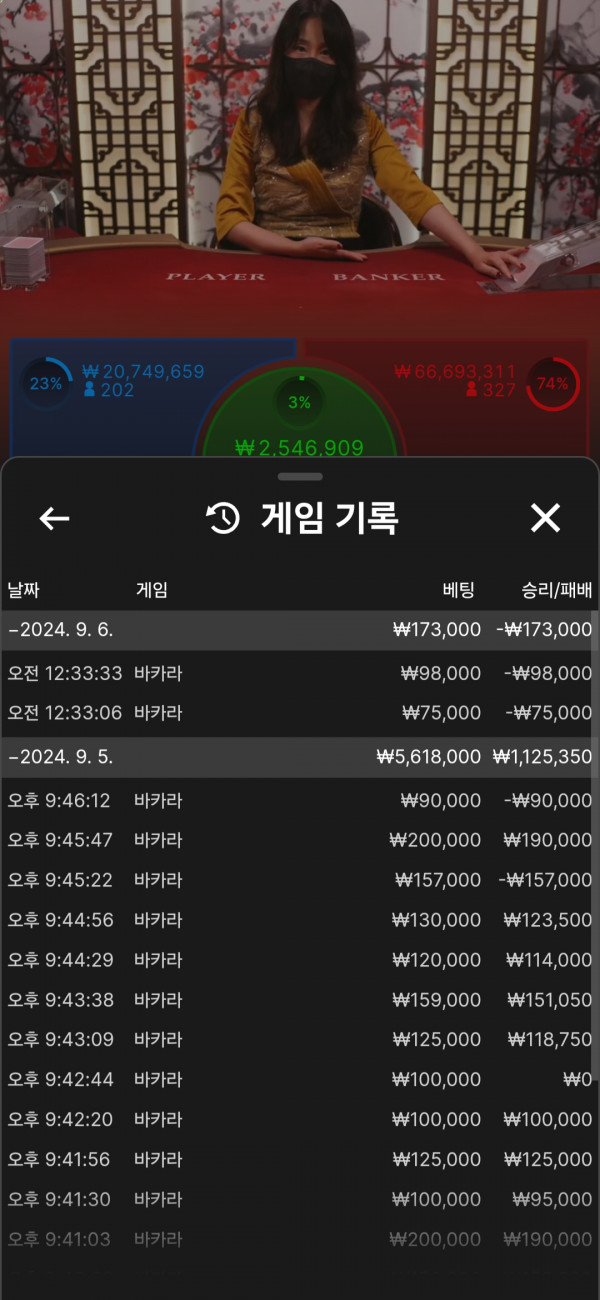Open the 오후 9:42:44 record with ₩0 result
600x1300 pixels.
pyautogui.click(x=298, y=1080)
